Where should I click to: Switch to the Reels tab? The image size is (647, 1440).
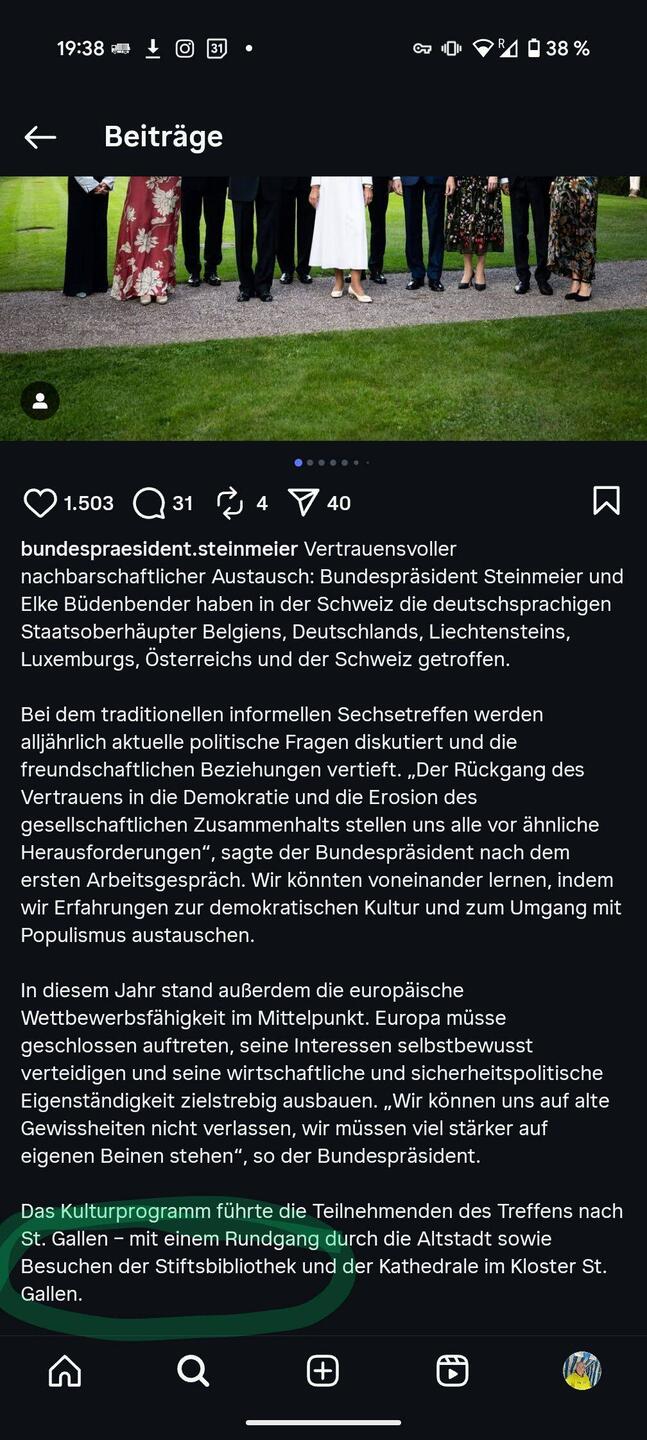pyautogui.click(x=452, y=1371)
